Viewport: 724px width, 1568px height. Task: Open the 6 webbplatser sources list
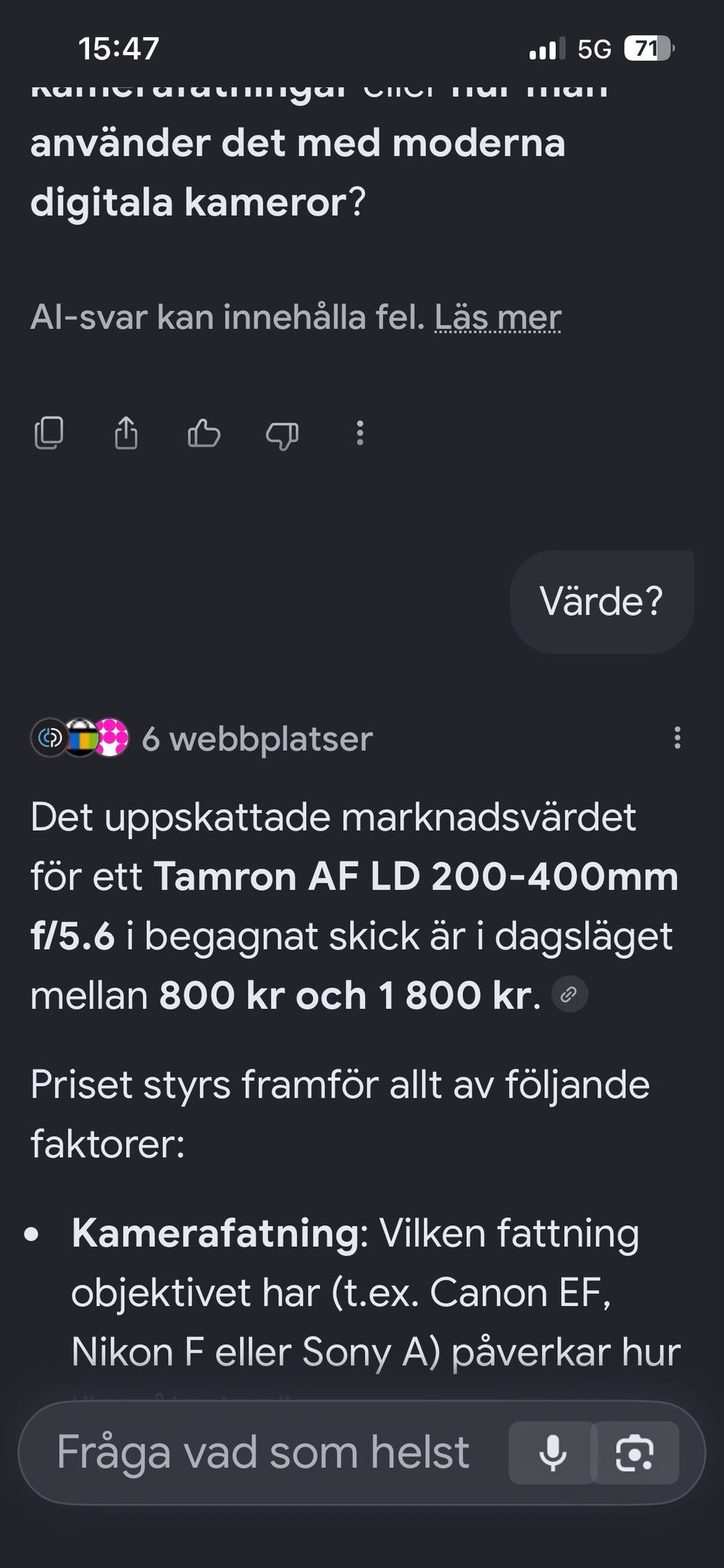point(201,738)
